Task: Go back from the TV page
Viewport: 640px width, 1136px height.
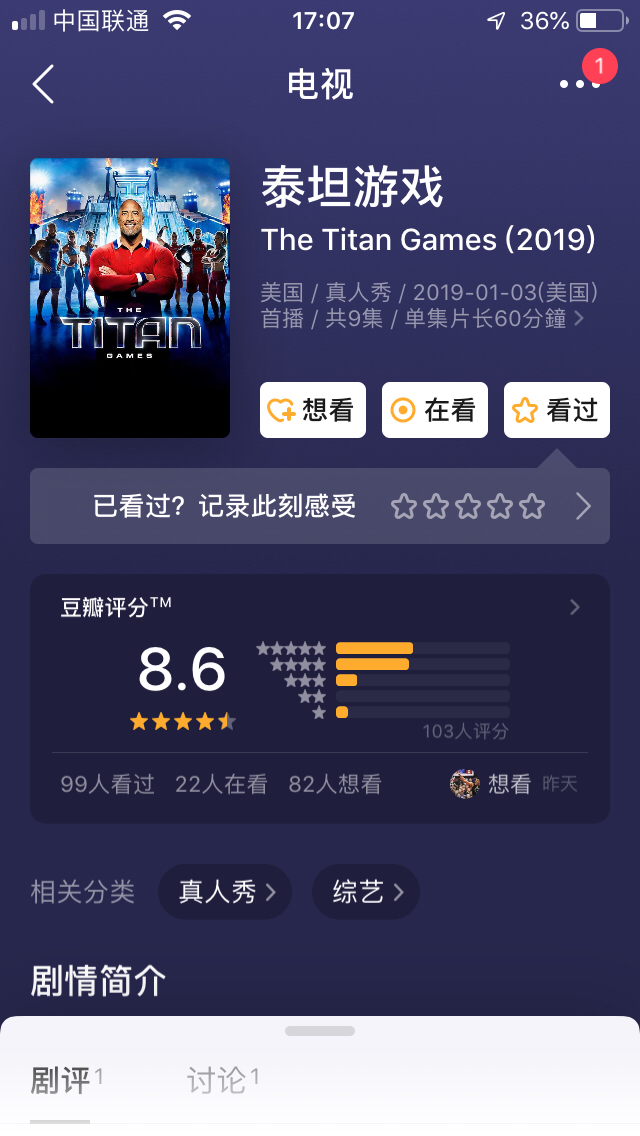Action: [x=43, y=85]
